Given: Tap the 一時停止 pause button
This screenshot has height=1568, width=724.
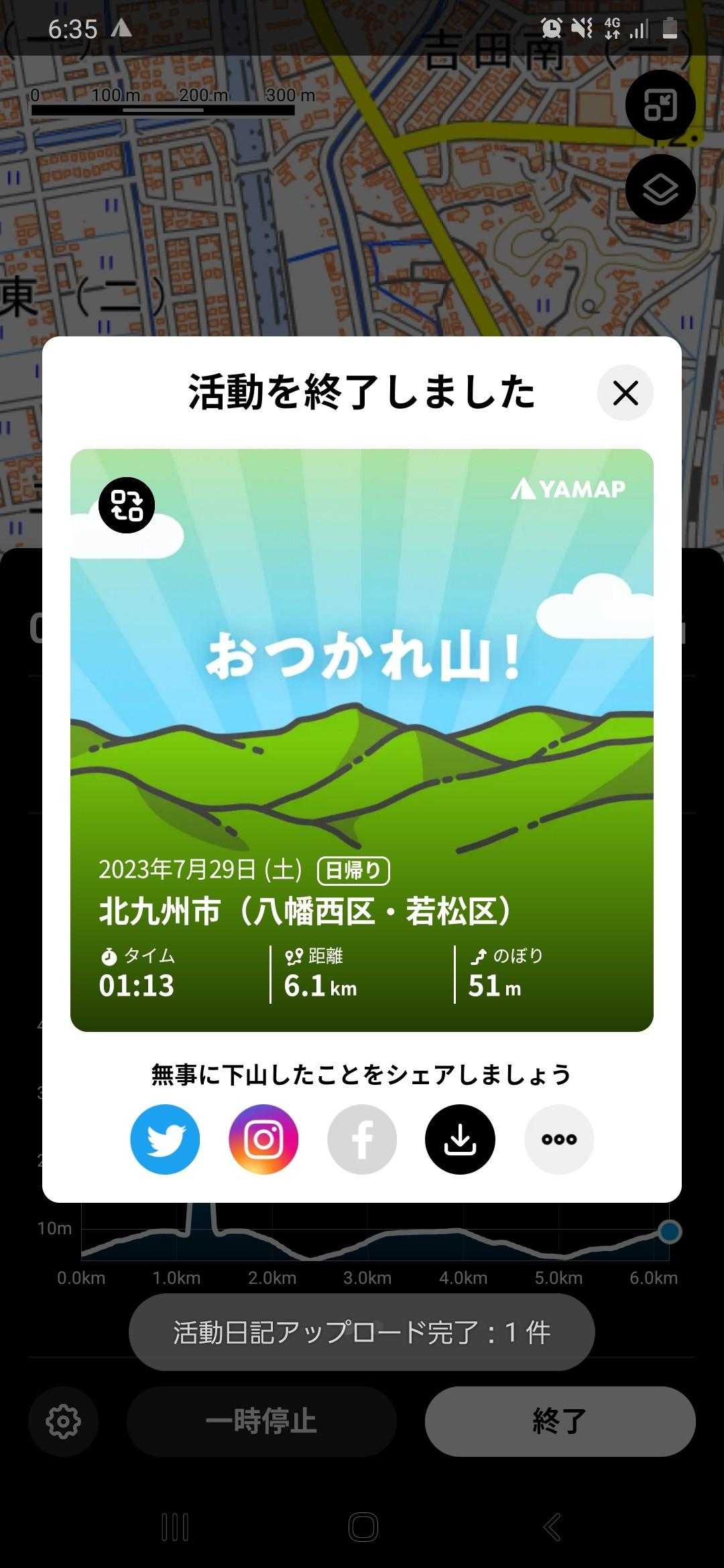Looking at the screenshot, I should 261,1421.
